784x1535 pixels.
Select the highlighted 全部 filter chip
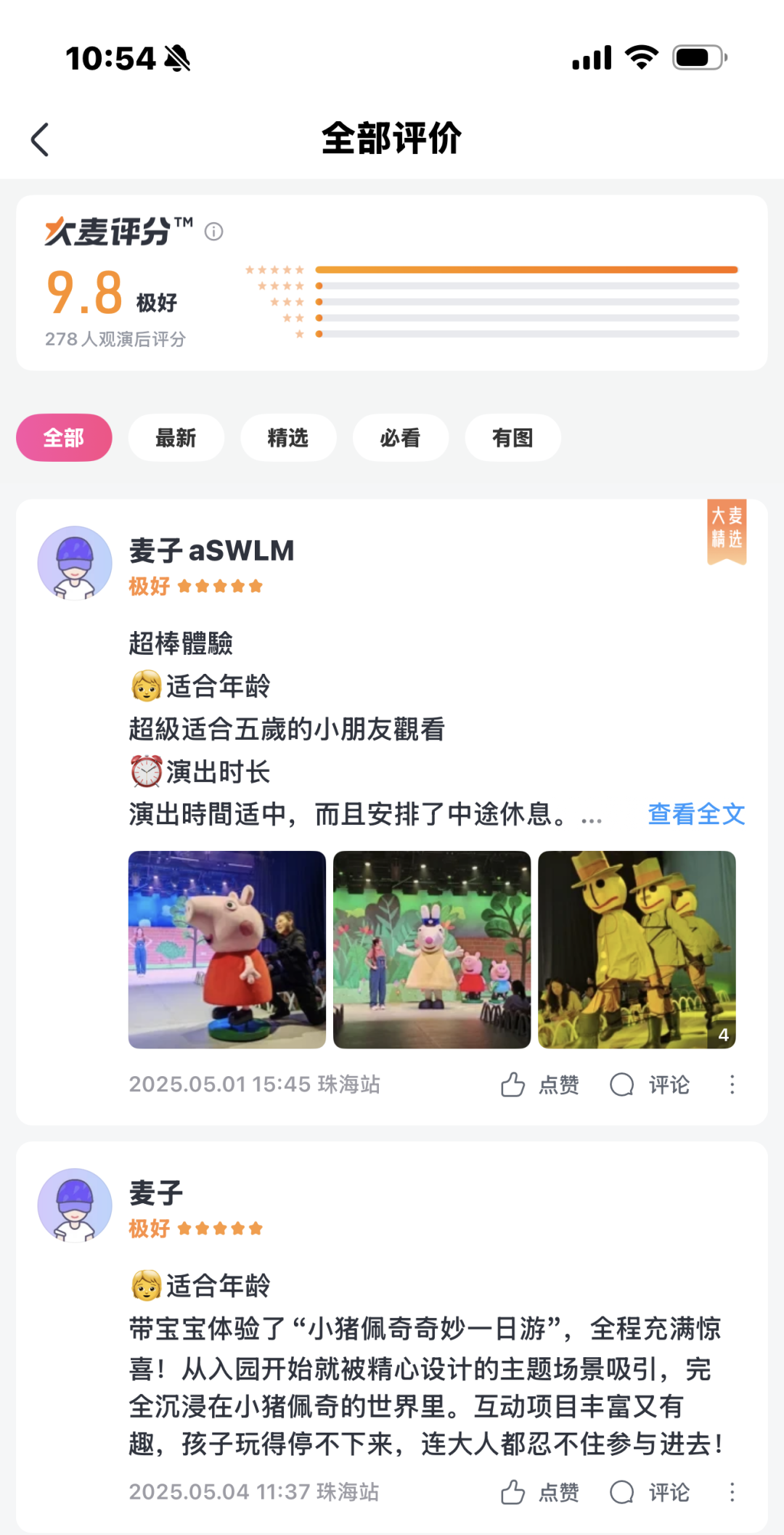pos(64,437)
